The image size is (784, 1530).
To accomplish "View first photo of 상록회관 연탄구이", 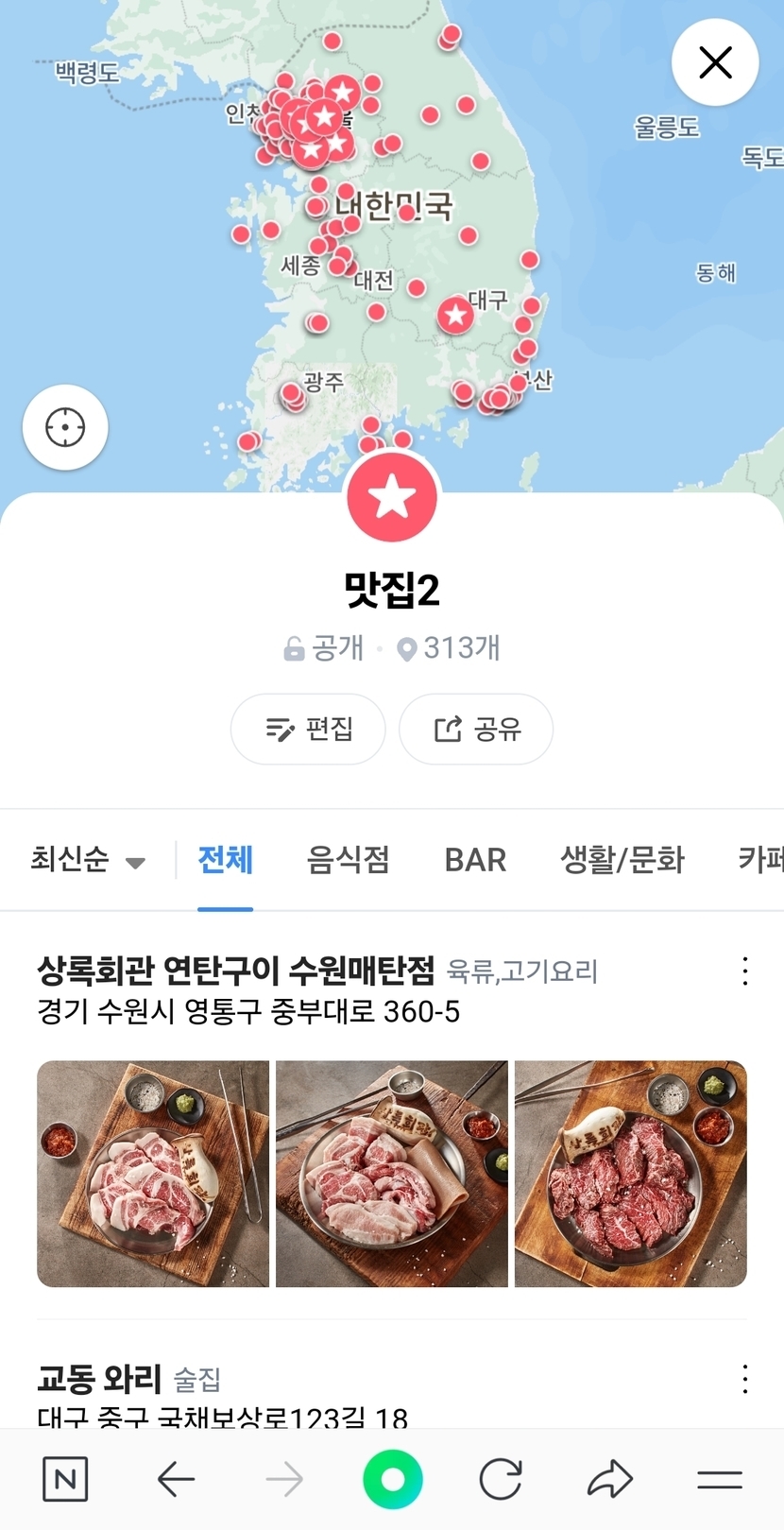I will tap(153, 1174).
